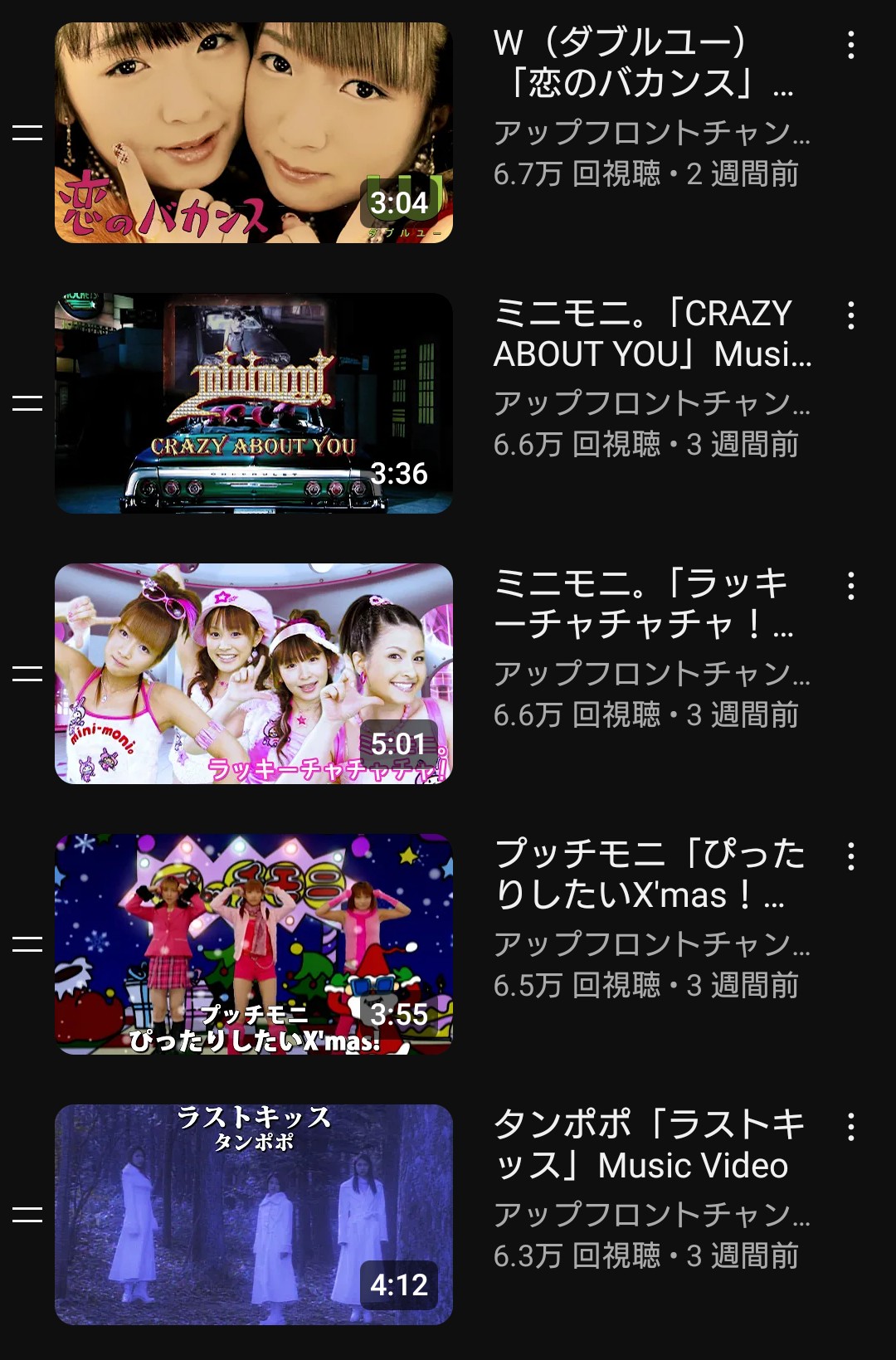Open the three-dot menu for「ぴったりしたいX'mas！」

[x=850, y=856]
